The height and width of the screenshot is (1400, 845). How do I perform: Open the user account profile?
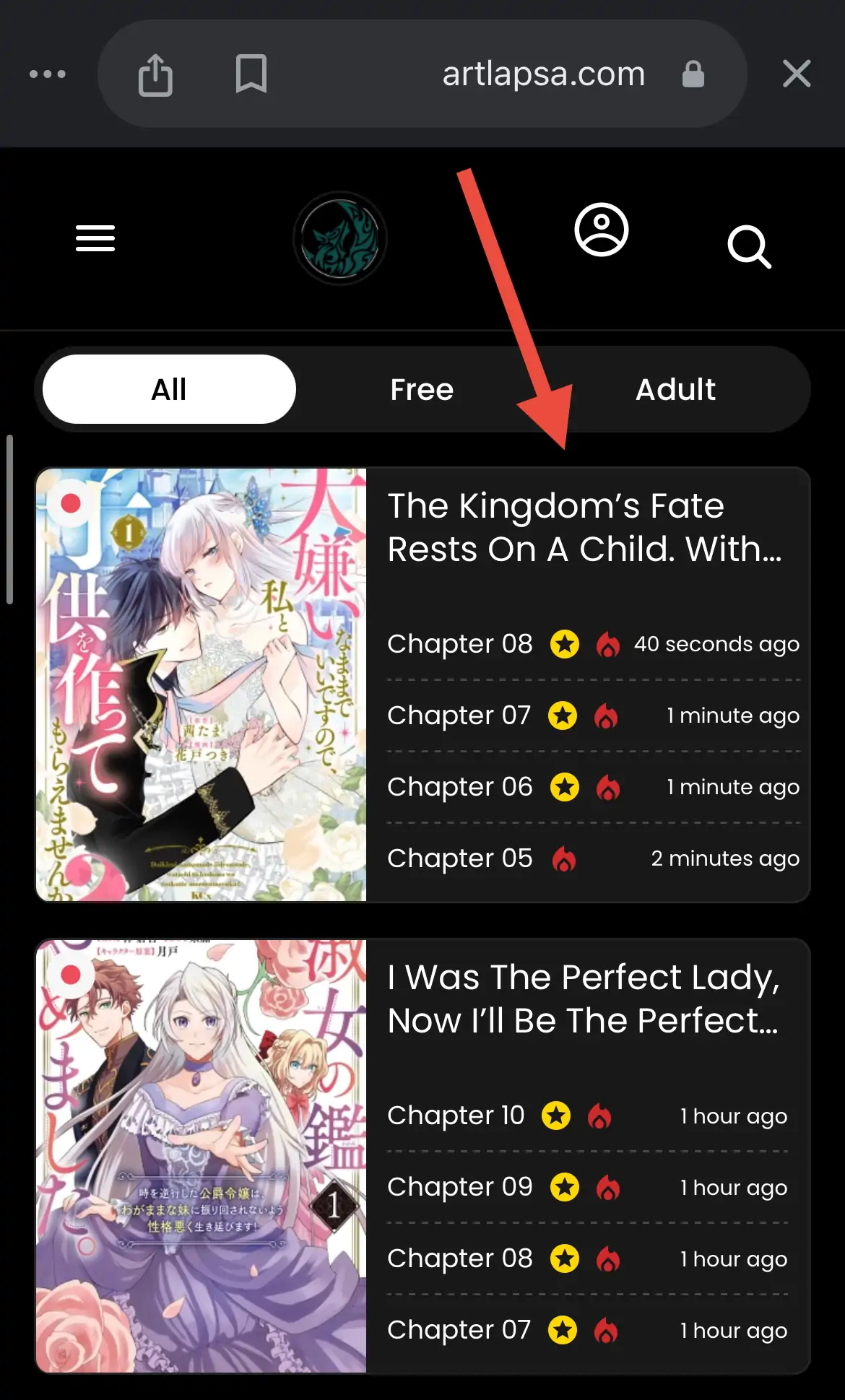pos(601,230)
